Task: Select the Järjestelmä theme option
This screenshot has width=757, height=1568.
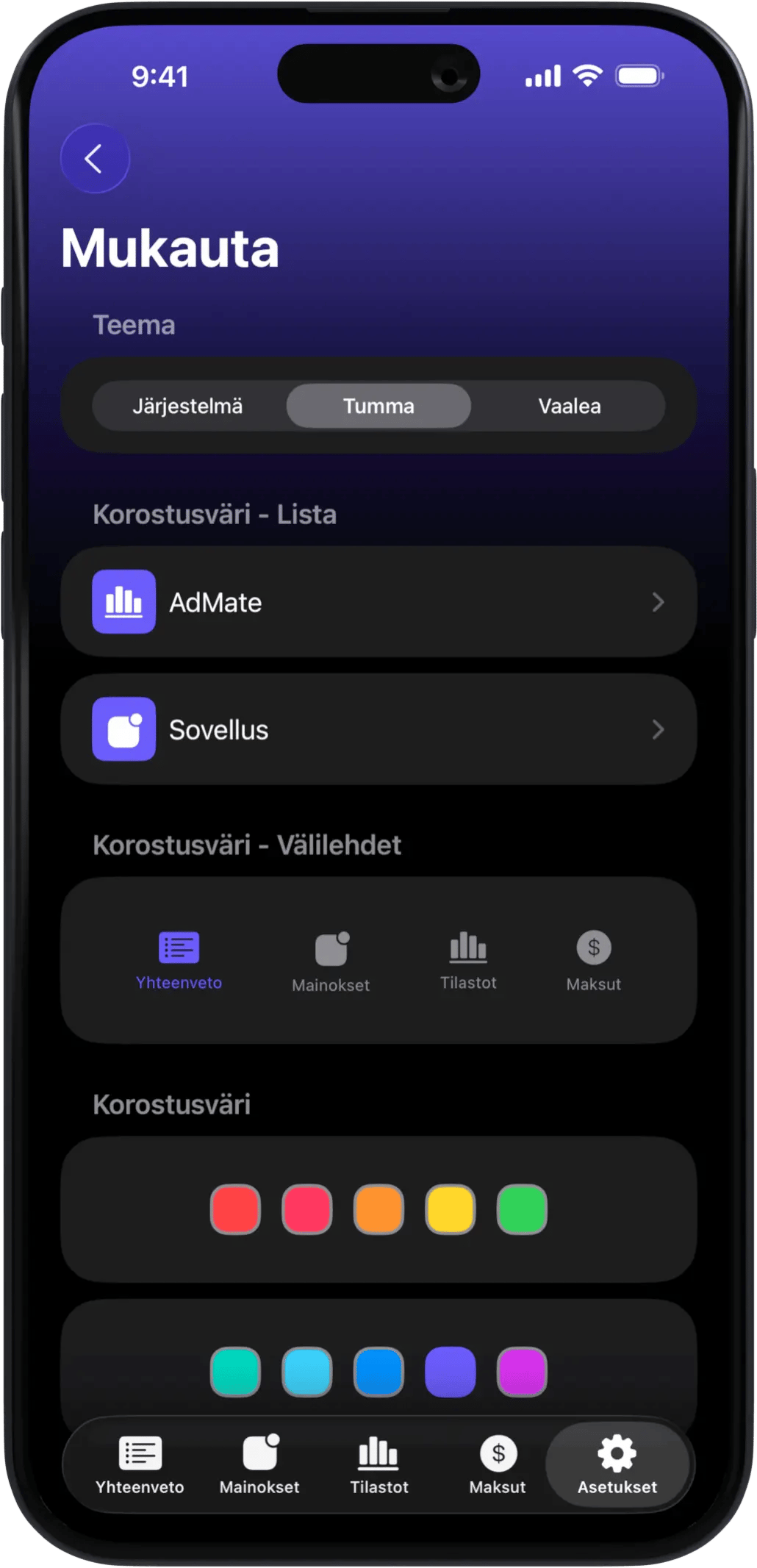Action: [x=187, y=406]
